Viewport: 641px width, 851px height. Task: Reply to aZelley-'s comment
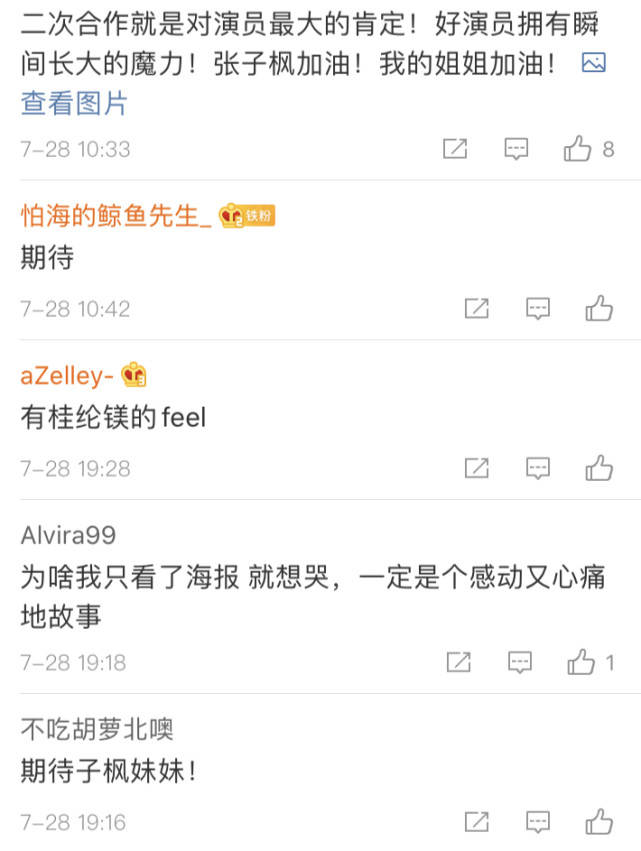click(538, 467)
